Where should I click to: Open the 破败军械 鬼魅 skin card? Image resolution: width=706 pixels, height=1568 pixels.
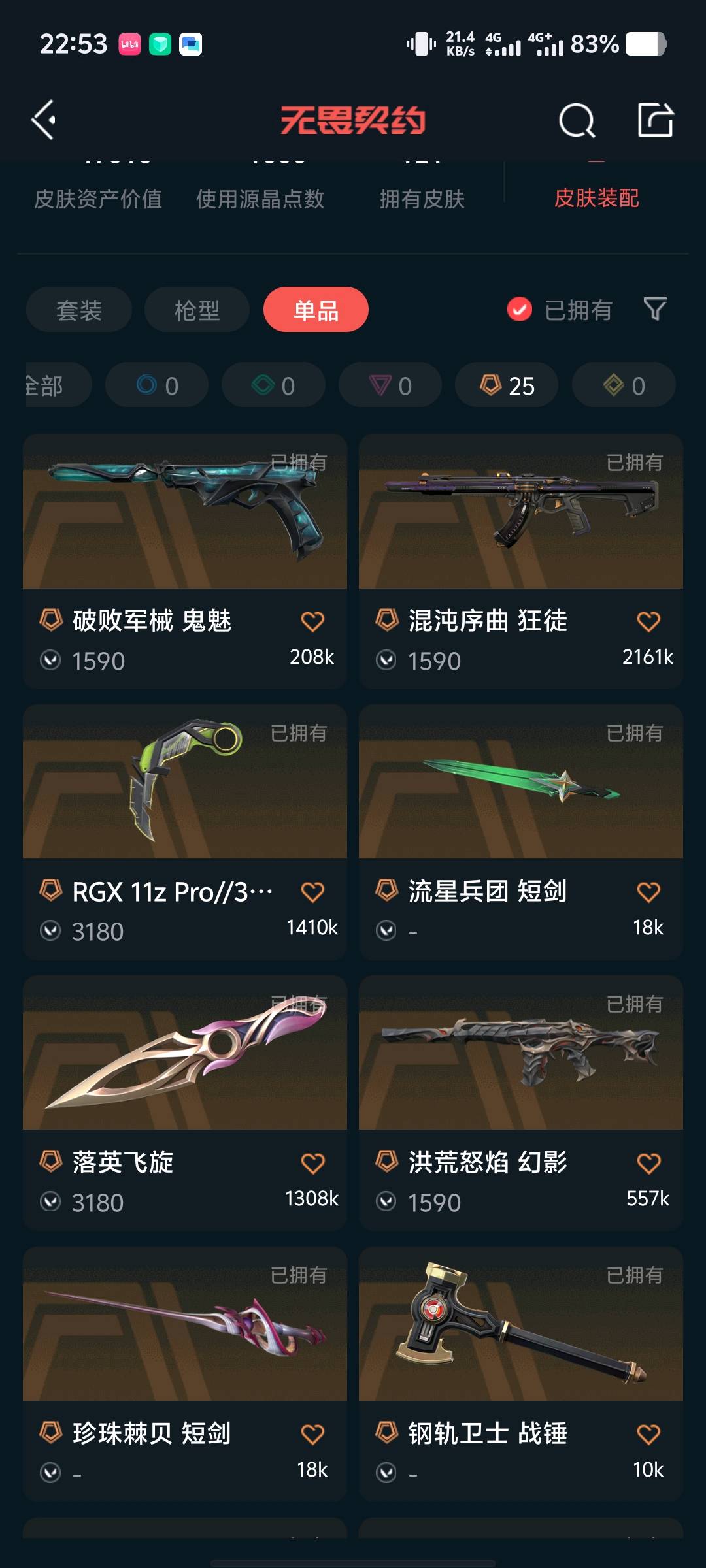(185, 561)
